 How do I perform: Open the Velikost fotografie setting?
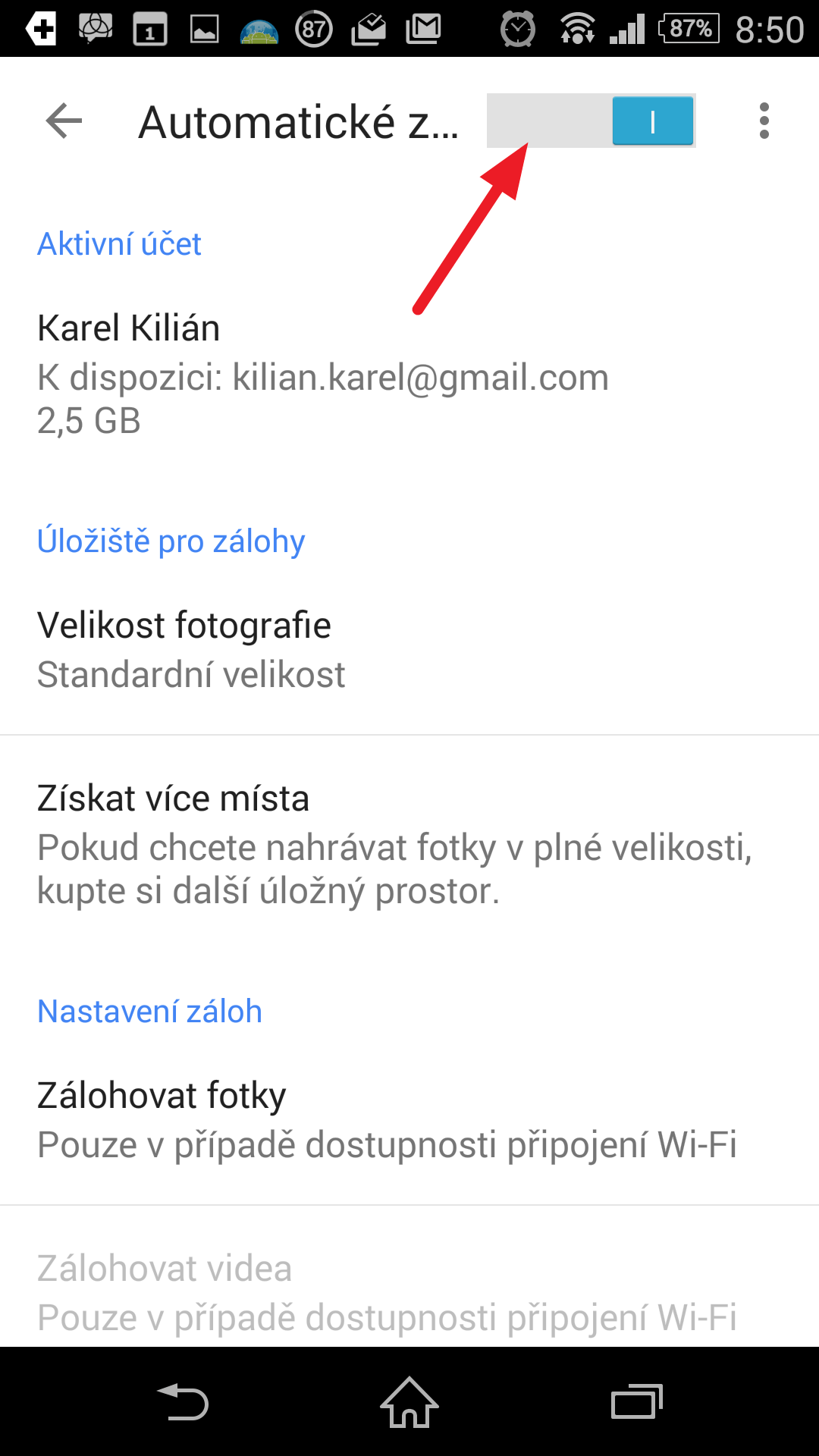409,649
